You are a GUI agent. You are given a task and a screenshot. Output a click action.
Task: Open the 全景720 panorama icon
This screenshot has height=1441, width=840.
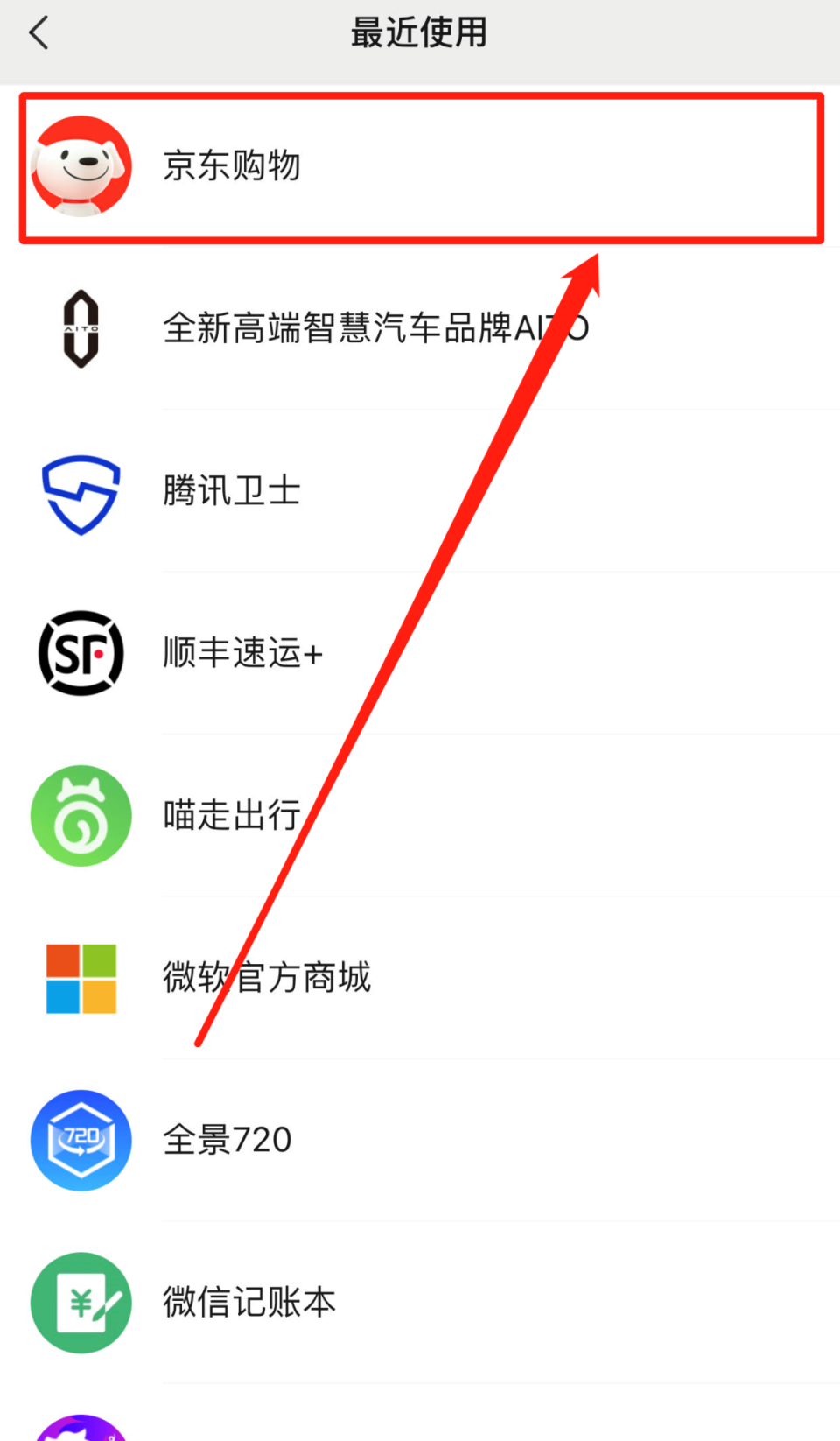pyautogui.click(x=81, y=1141)
